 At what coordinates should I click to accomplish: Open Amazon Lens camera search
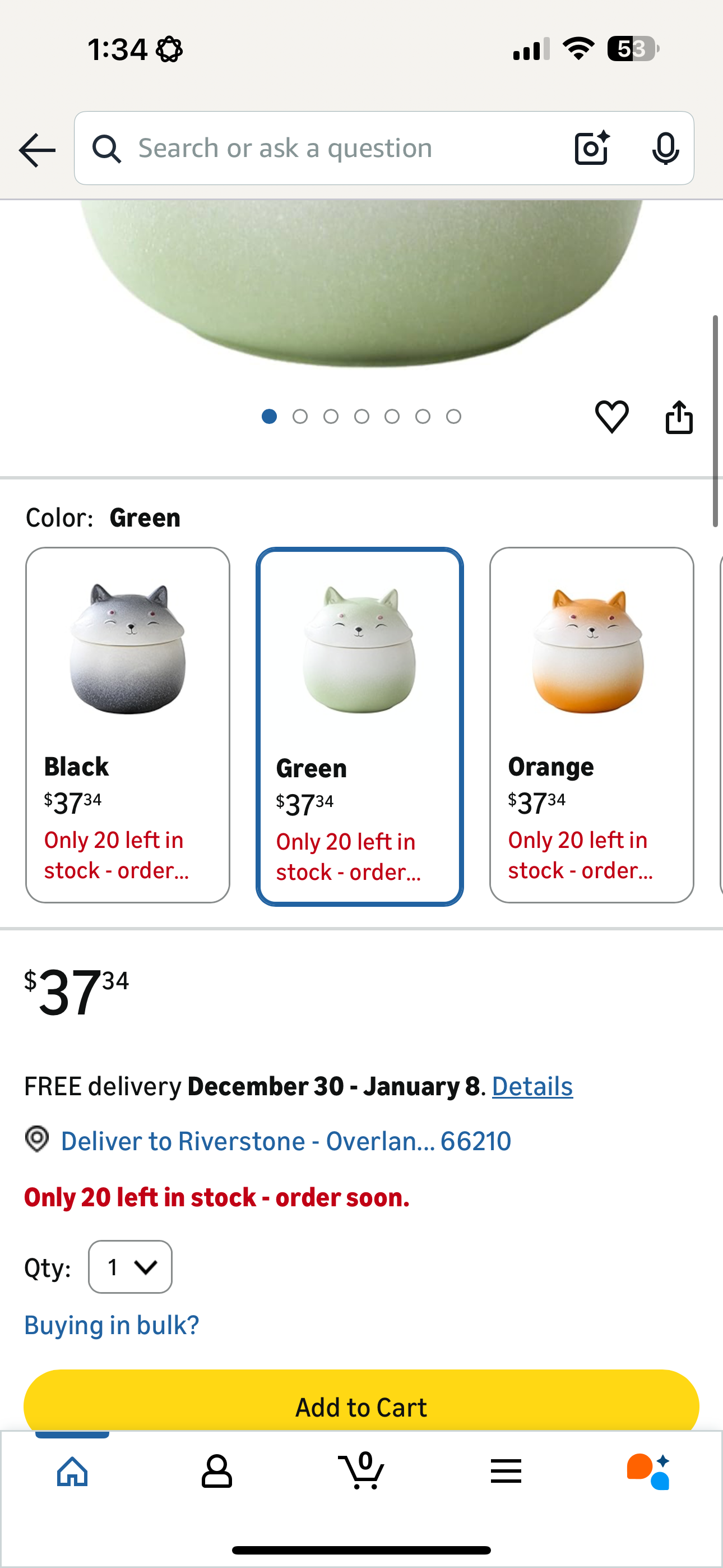coord(591,148)
